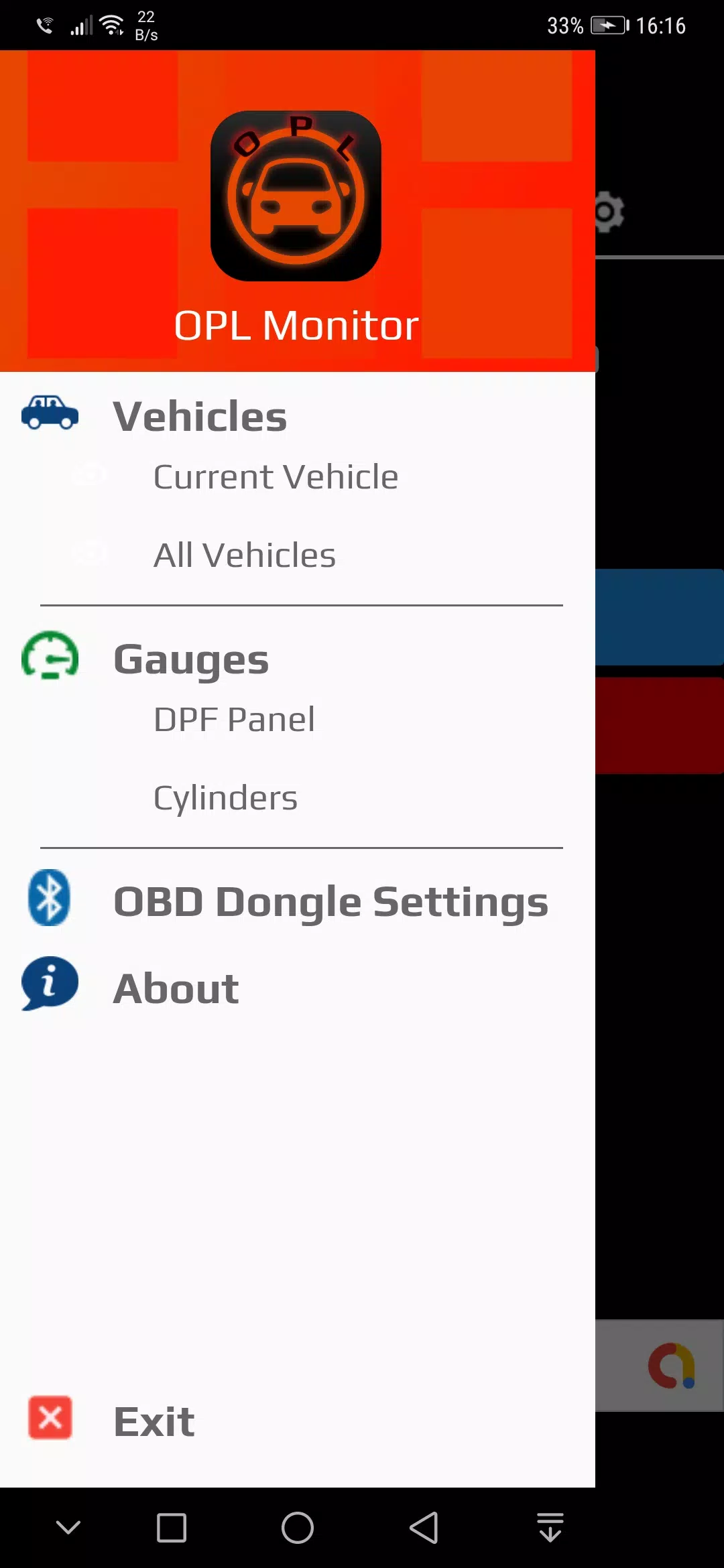This screenshot has width=724, height=1568.
Task: Select Current Vehicle from the menu
Action: (x=275, y=476)
